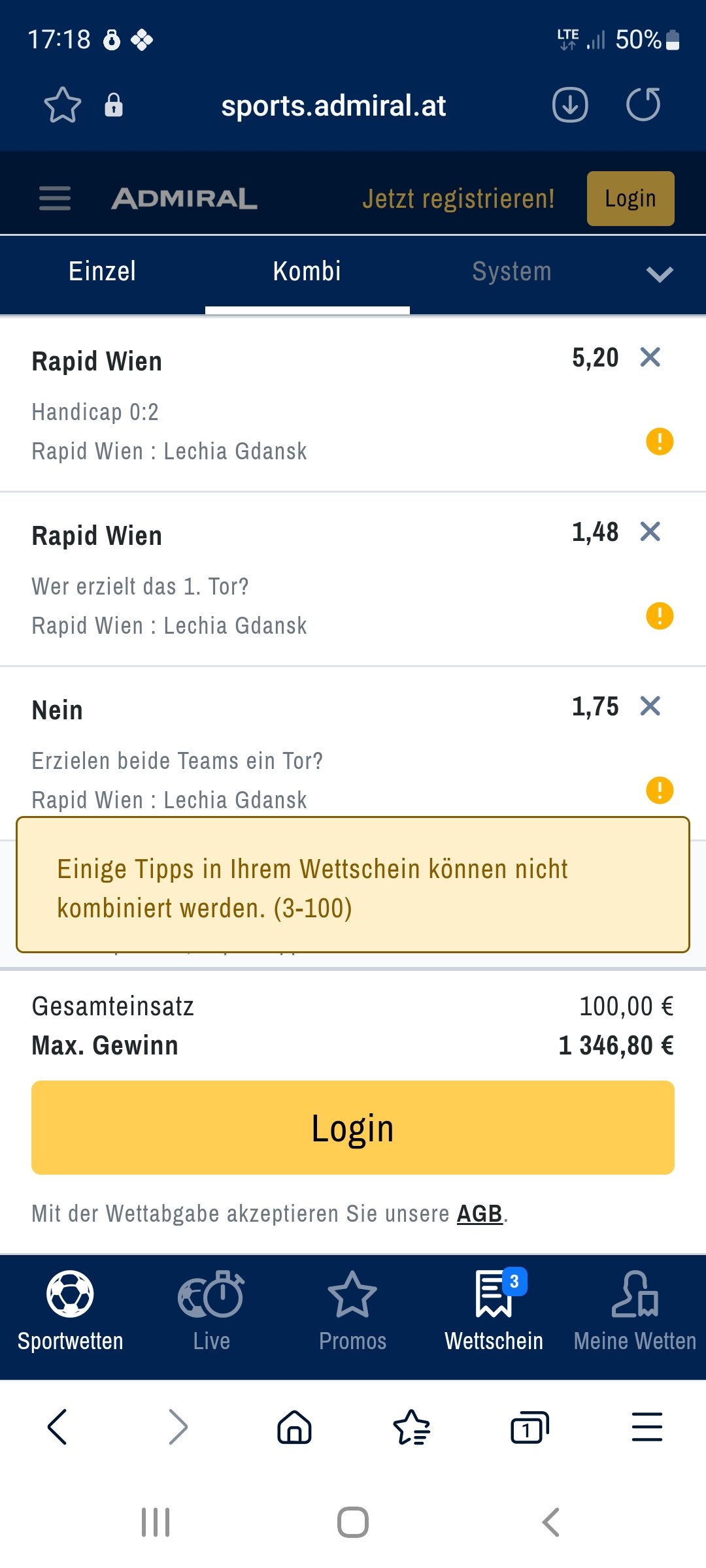Tap the warning icon on first goal bet

(x=660, y=615)
